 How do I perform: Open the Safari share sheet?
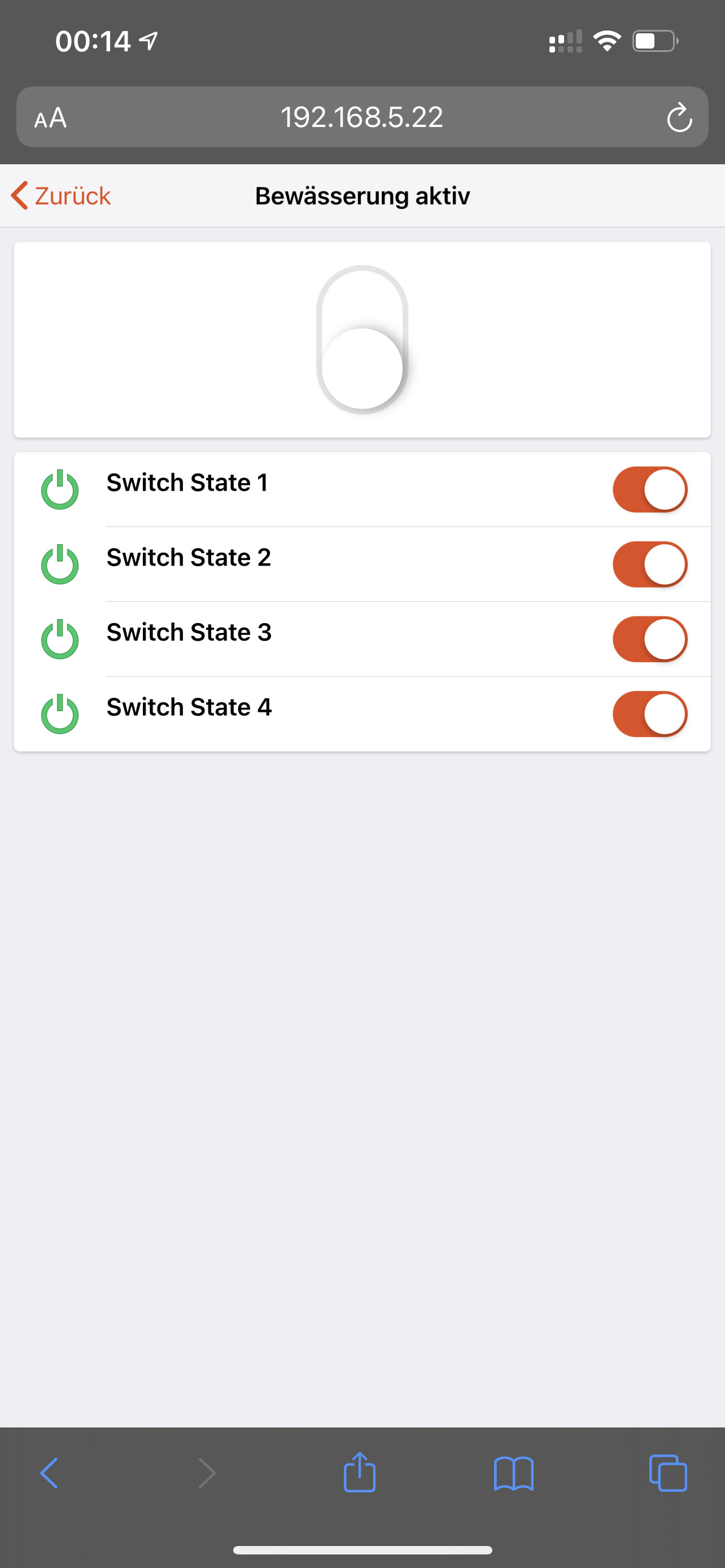360,1473
